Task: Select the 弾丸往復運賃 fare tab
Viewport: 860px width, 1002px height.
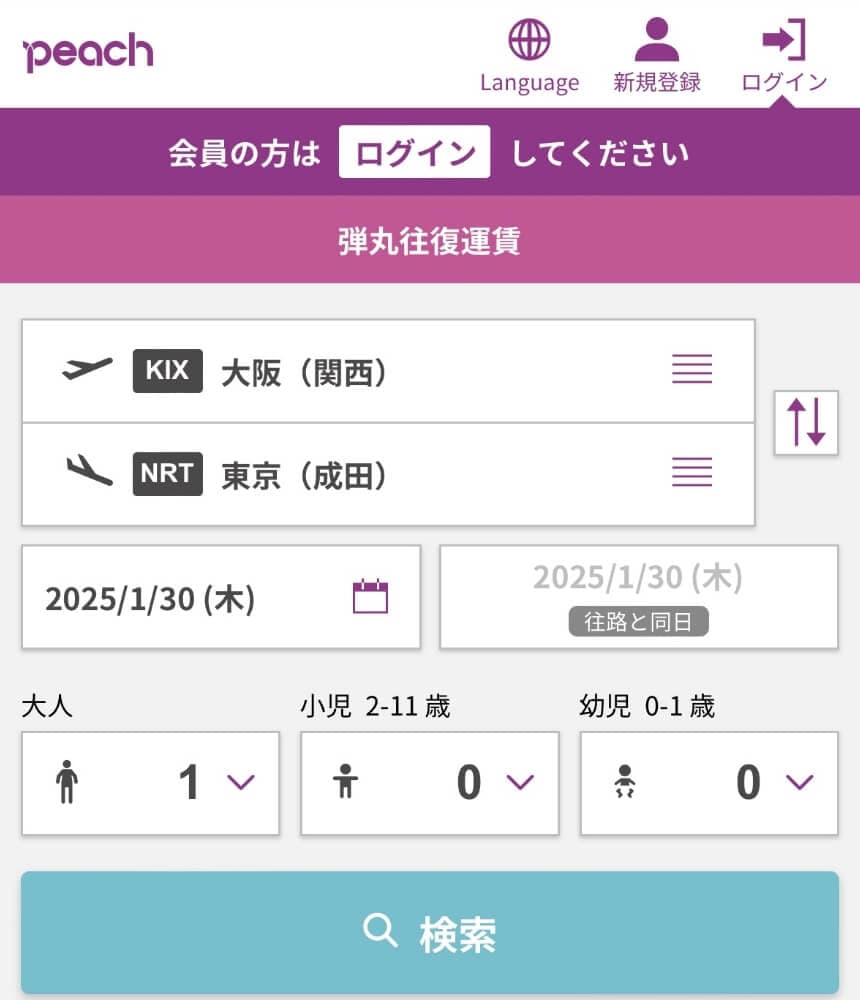Action: pyautogui.click(x=430, y=240)
